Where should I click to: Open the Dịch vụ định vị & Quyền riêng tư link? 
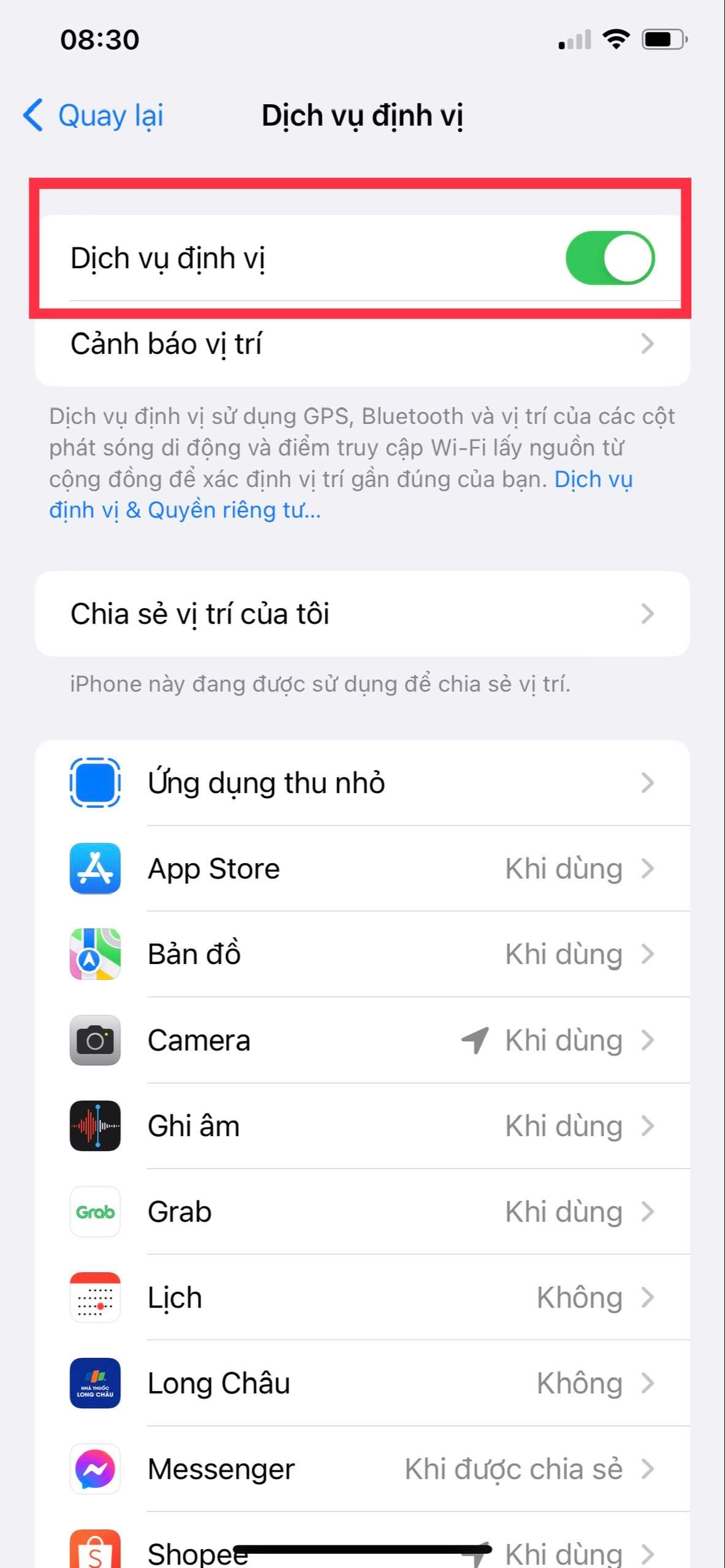pos(340,495)
